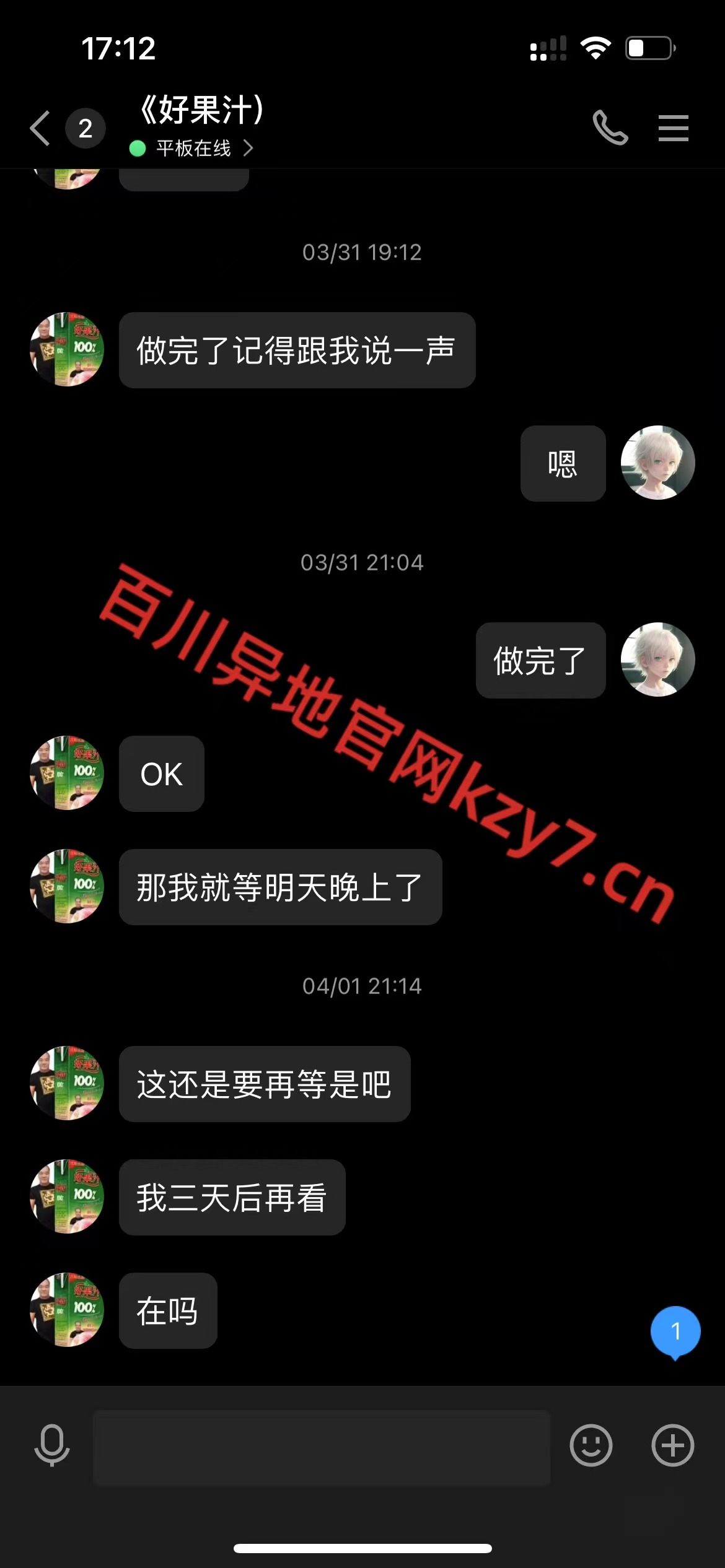Open the plus attachments panel
Image resolution: width=725 pixels, height=1568 pixels.
click(673, 1445)
